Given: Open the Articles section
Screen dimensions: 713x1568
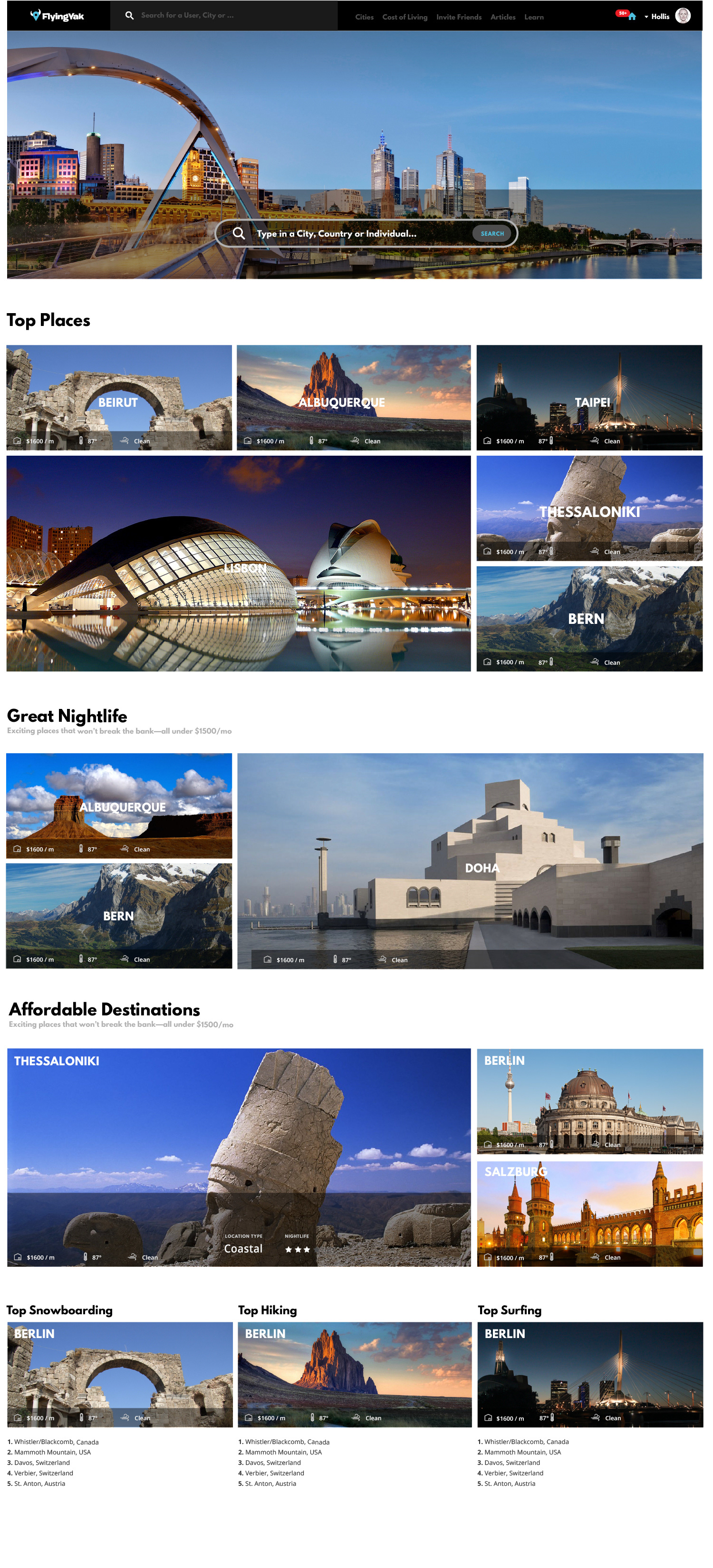Looking at the screenshot, I should pos(502,17).
